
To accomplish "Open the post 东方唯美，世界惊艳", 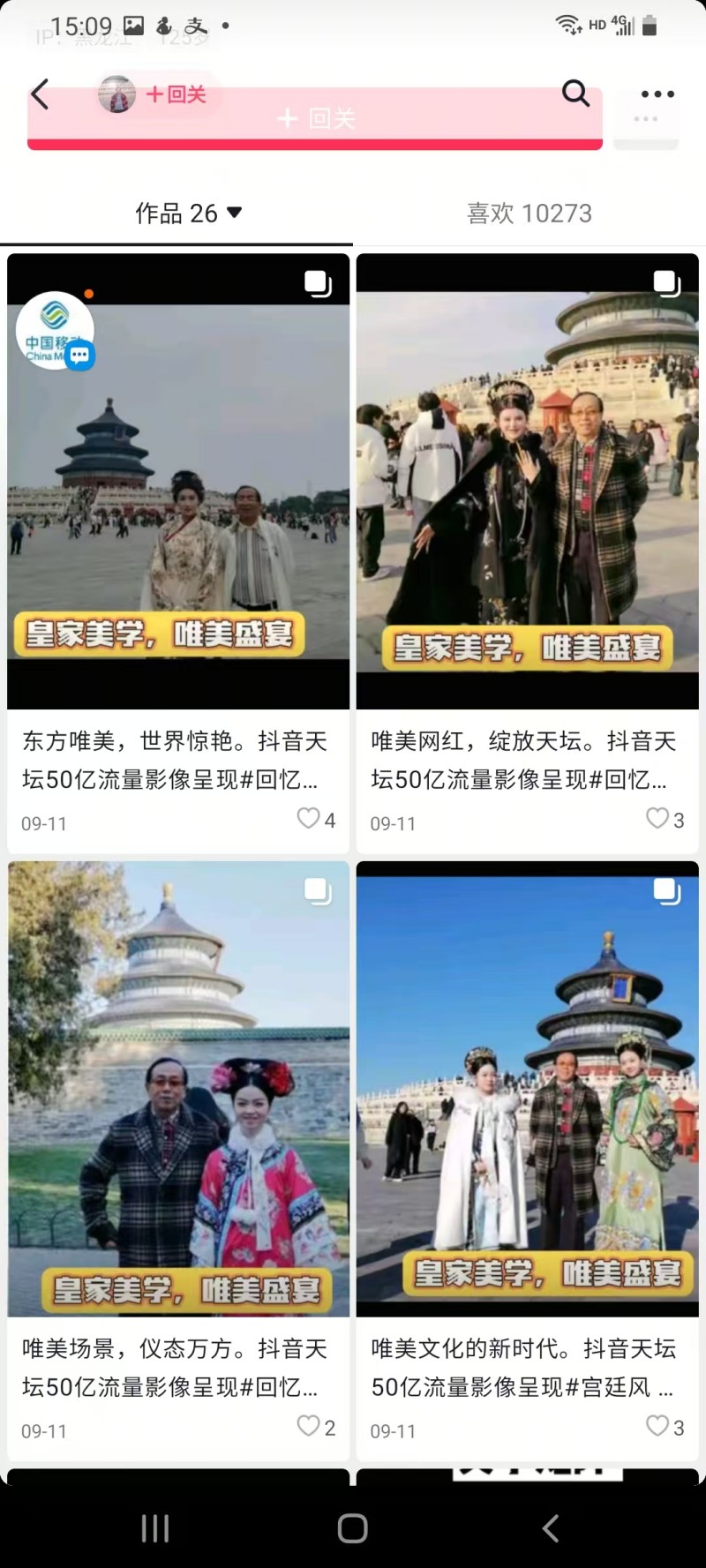I will click(178, 481).
